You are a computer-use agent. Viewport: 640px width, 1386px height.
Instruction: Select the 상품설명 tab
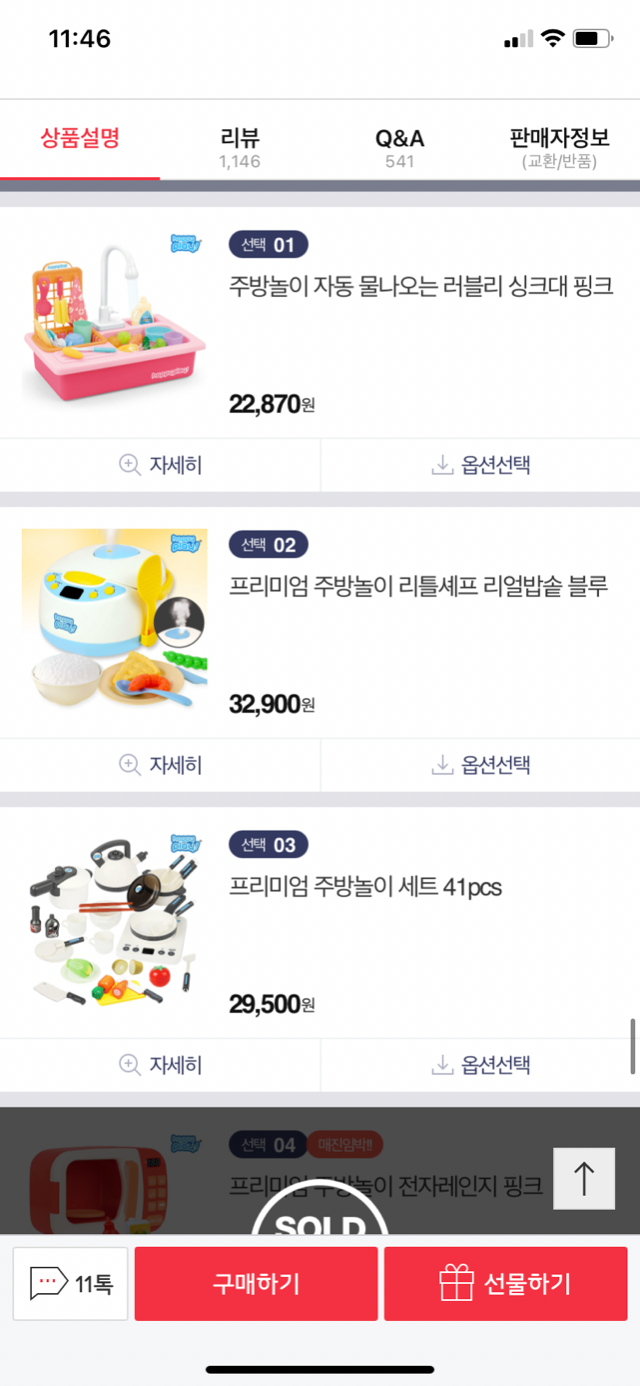pyautogui.click(x=80, y=139)
